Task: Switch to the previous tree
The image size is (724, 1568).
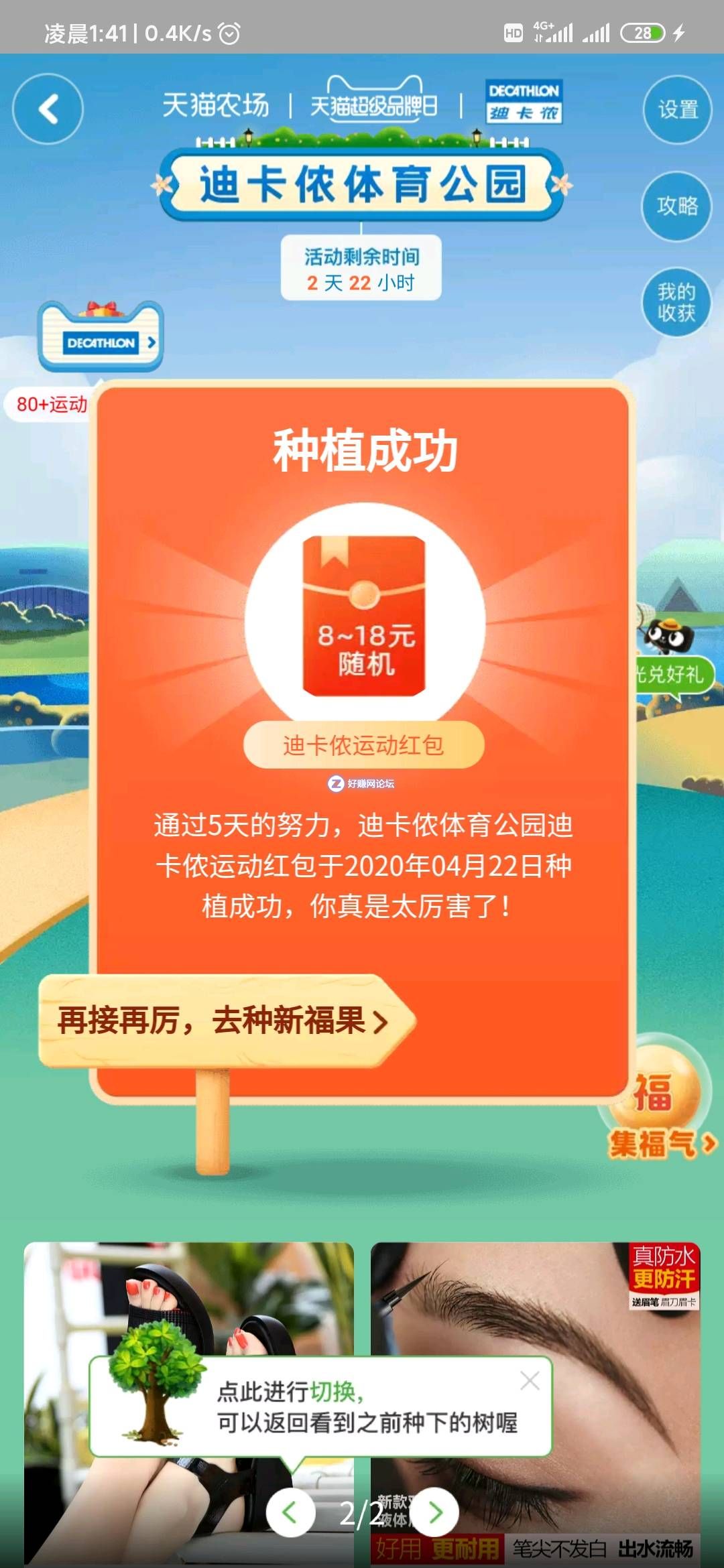Action: pos(290,1512)
